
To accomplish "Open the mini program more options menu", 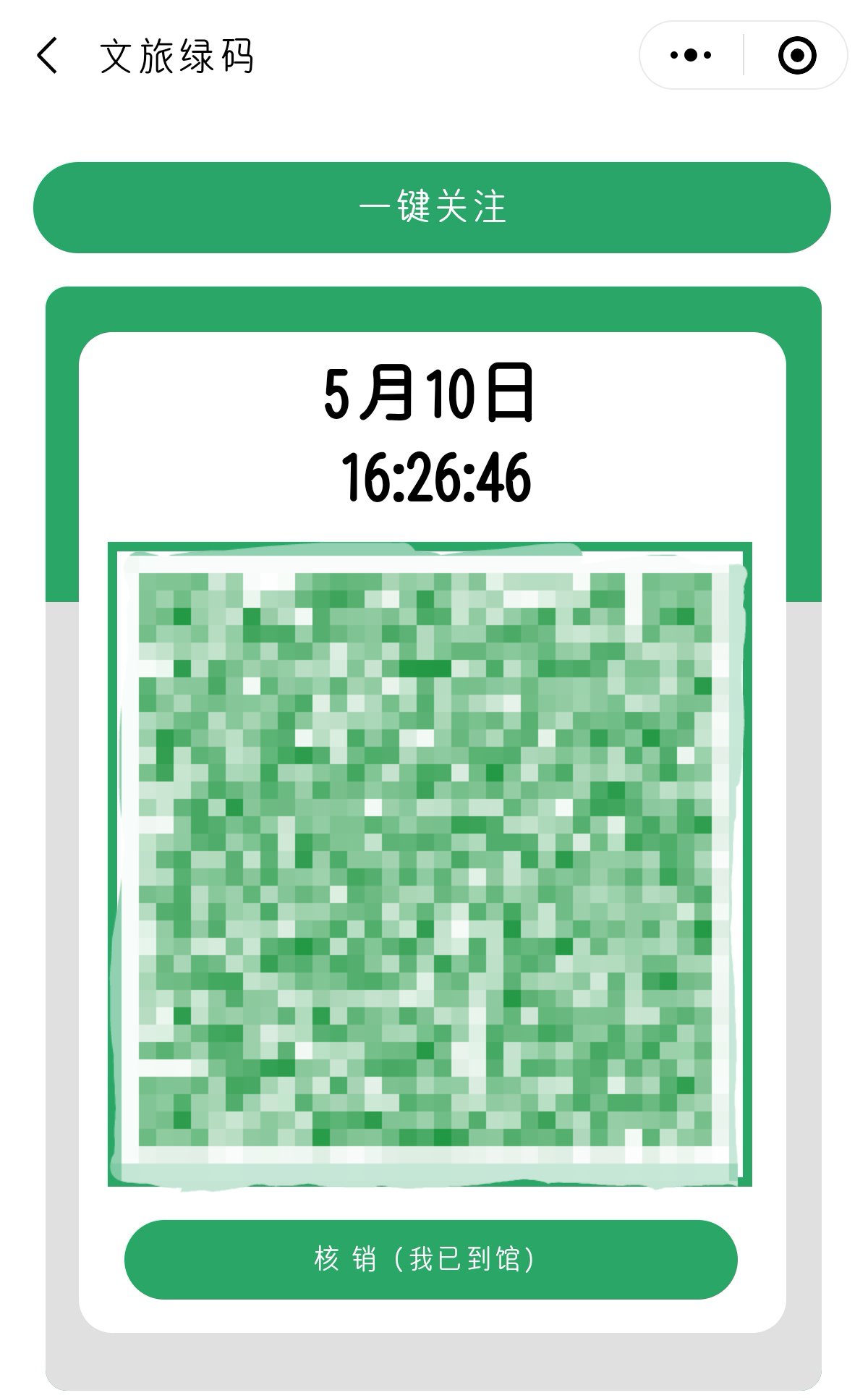I will point(691,55).
